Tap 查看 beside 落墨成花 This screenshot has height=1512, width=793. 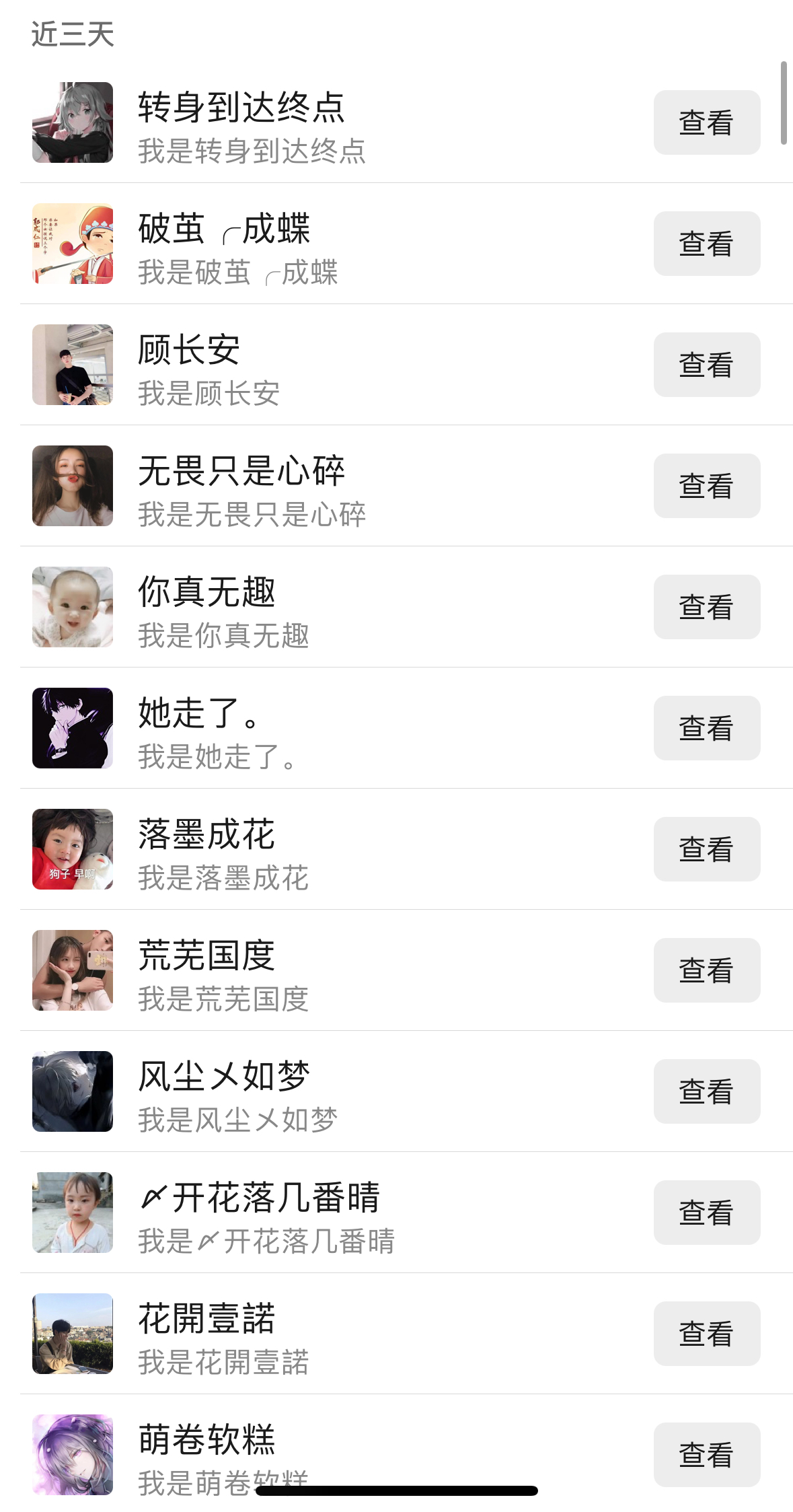(x=706, y=849)
